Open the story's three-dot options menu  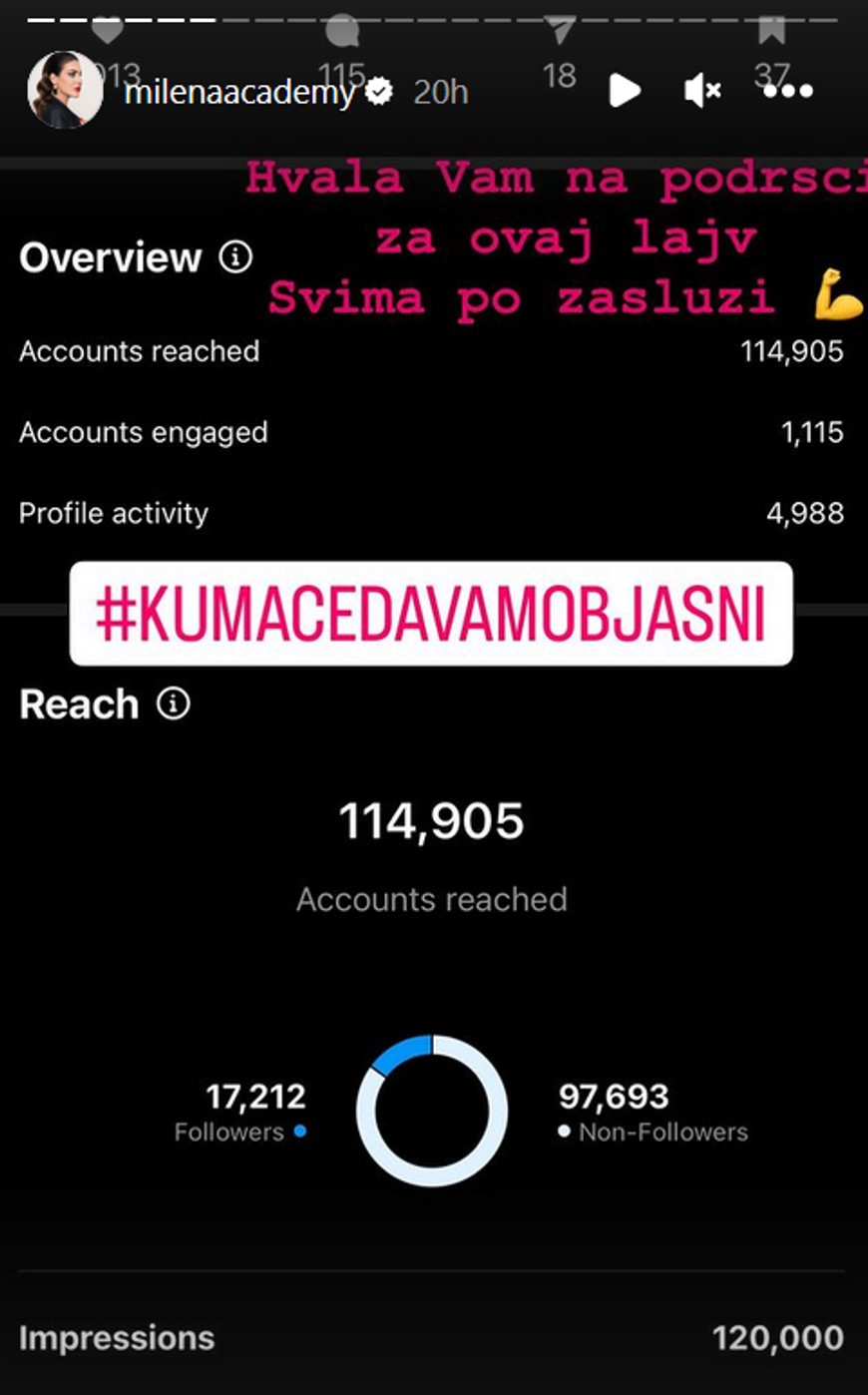[x=788, y=91]
